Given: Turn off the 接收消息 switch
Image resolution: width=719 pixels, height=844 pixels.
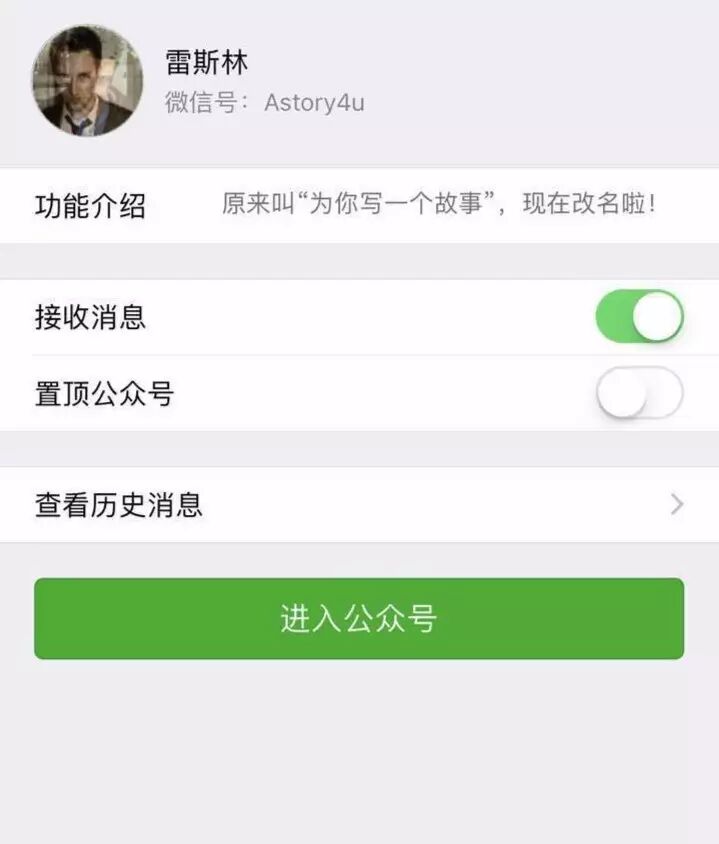Looking at the screenshot, I should [639, 317].
